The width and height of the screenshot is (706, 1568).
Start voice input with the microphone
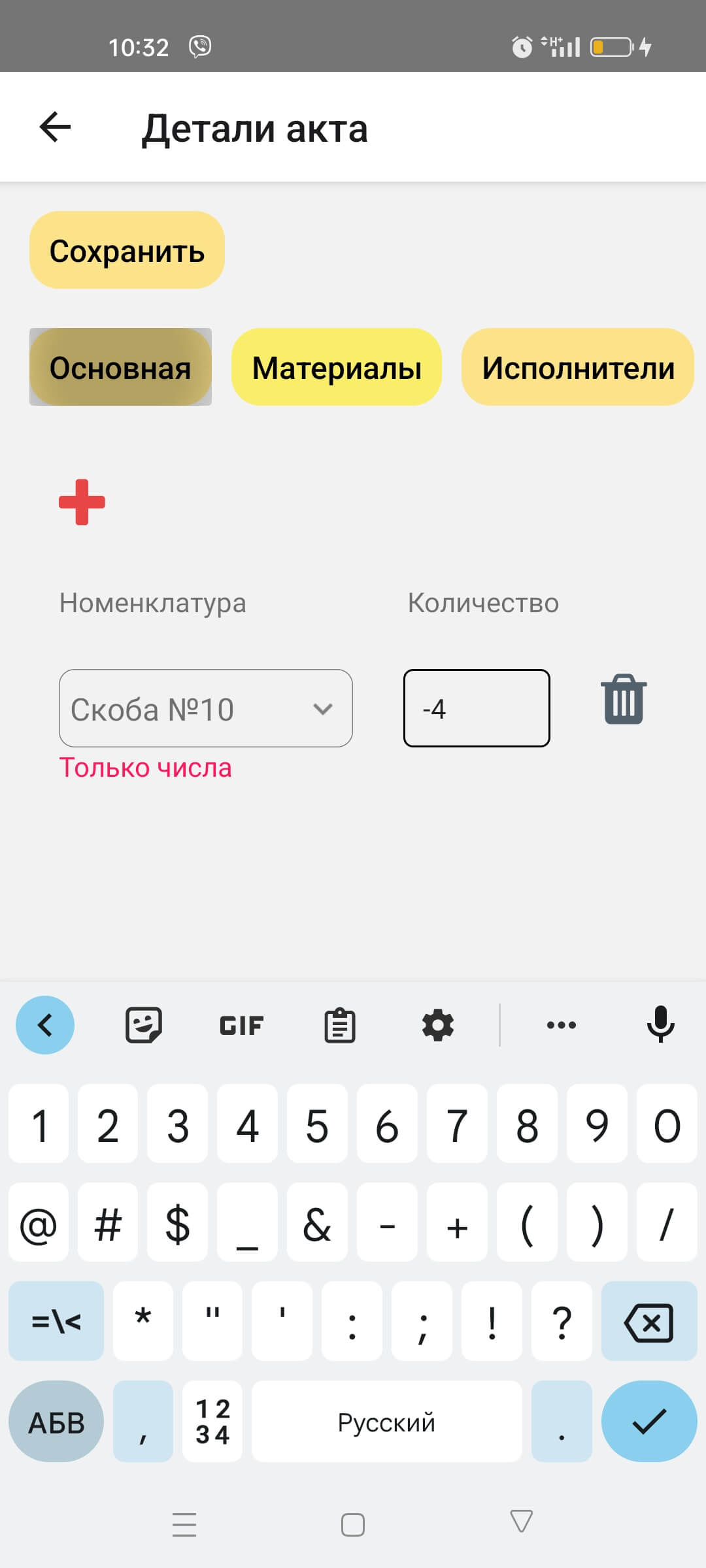660,1024
